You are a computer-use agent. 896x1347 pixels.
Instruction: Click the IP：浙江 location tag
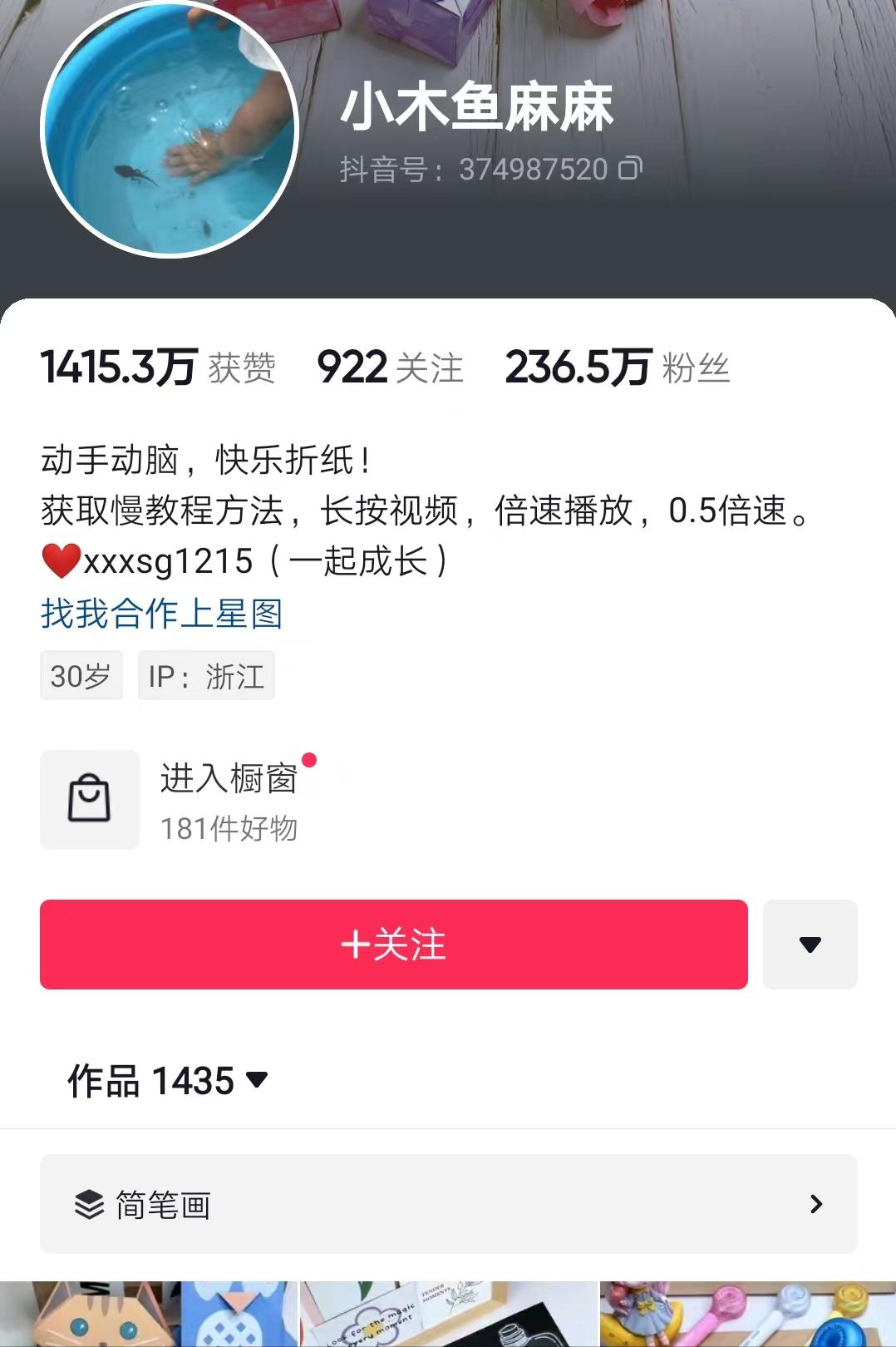coord(206,675)
